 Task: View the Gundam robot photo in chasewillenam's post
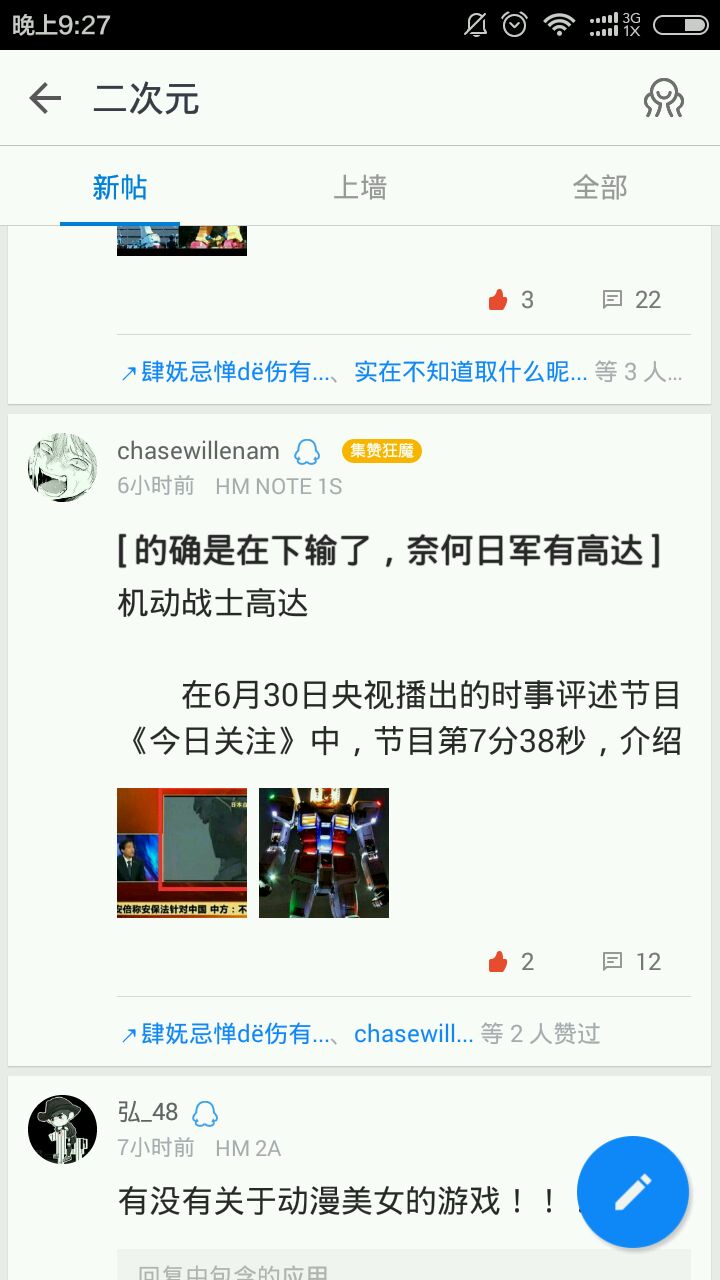tap(324, 853)
